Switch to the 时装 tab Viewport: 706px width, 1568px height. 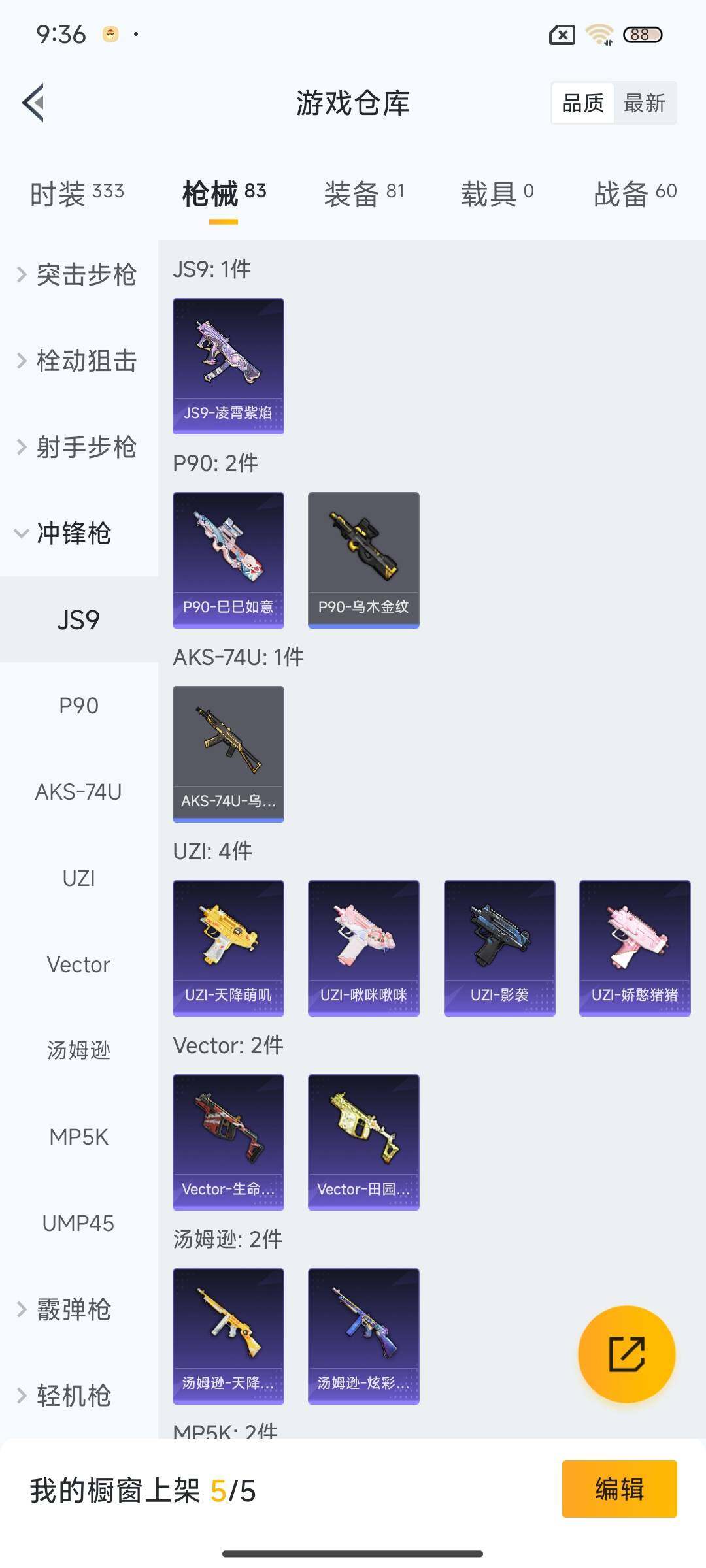(76, 193)
